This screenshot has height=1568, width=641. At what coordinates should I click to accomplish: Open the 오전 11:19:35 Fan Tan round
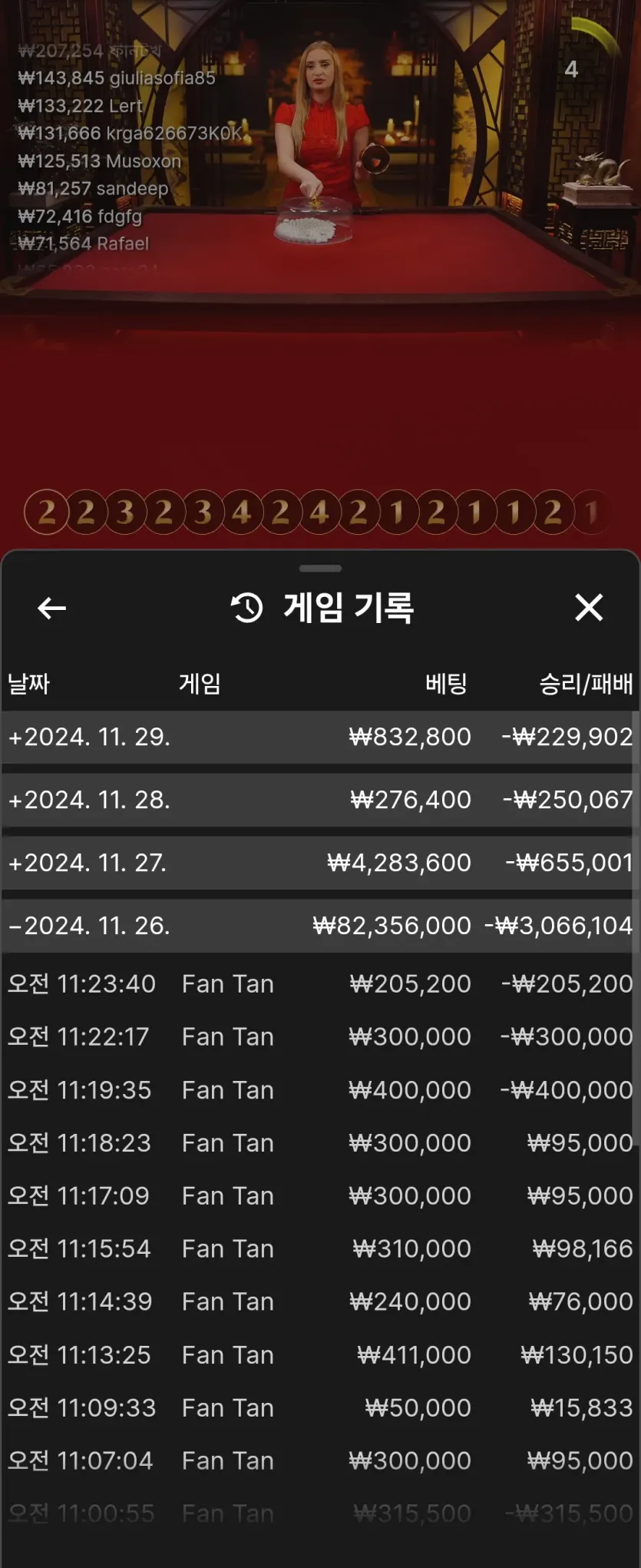click(319, 1090)
